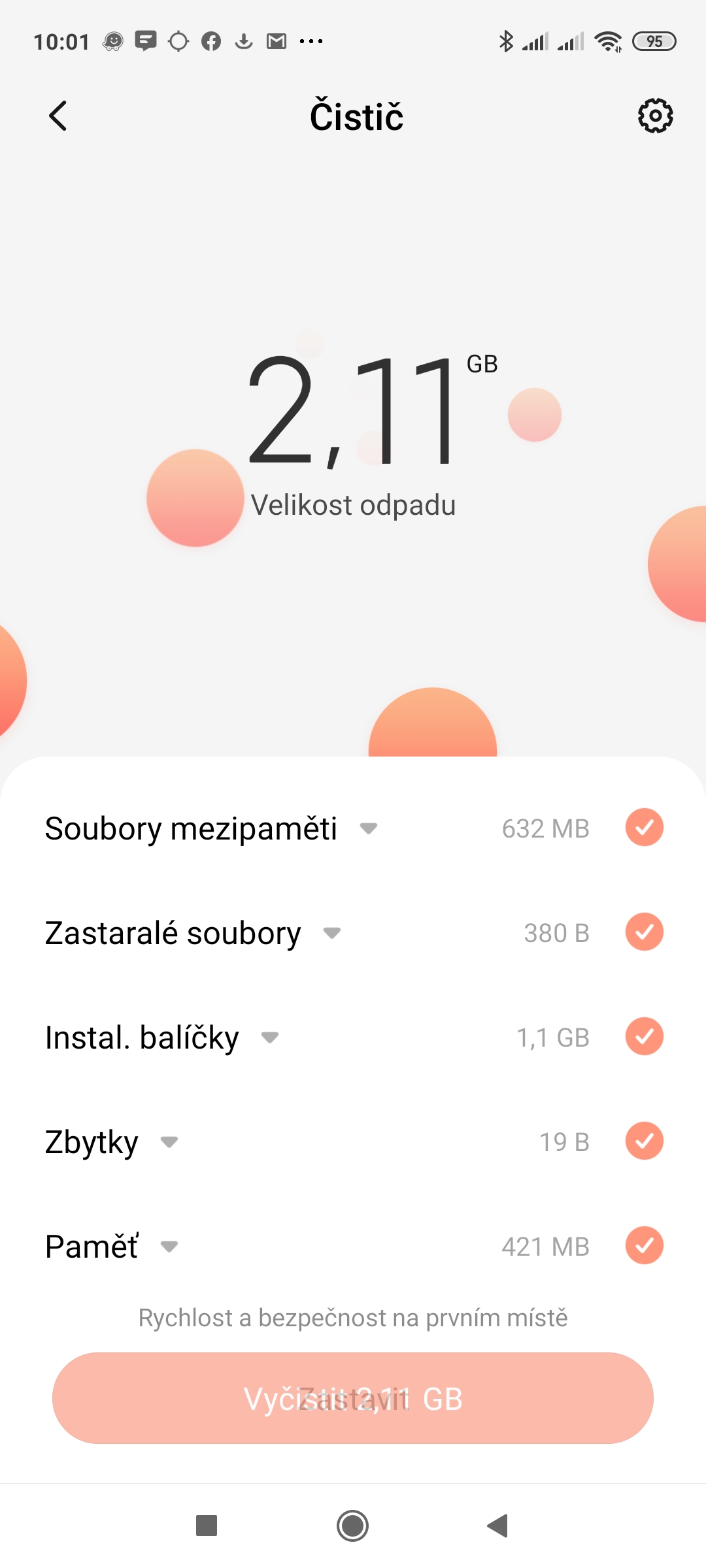Screen dimensions: 706x1568
Task: Deselect Paměť checkbox
Action: [644, 1245]
